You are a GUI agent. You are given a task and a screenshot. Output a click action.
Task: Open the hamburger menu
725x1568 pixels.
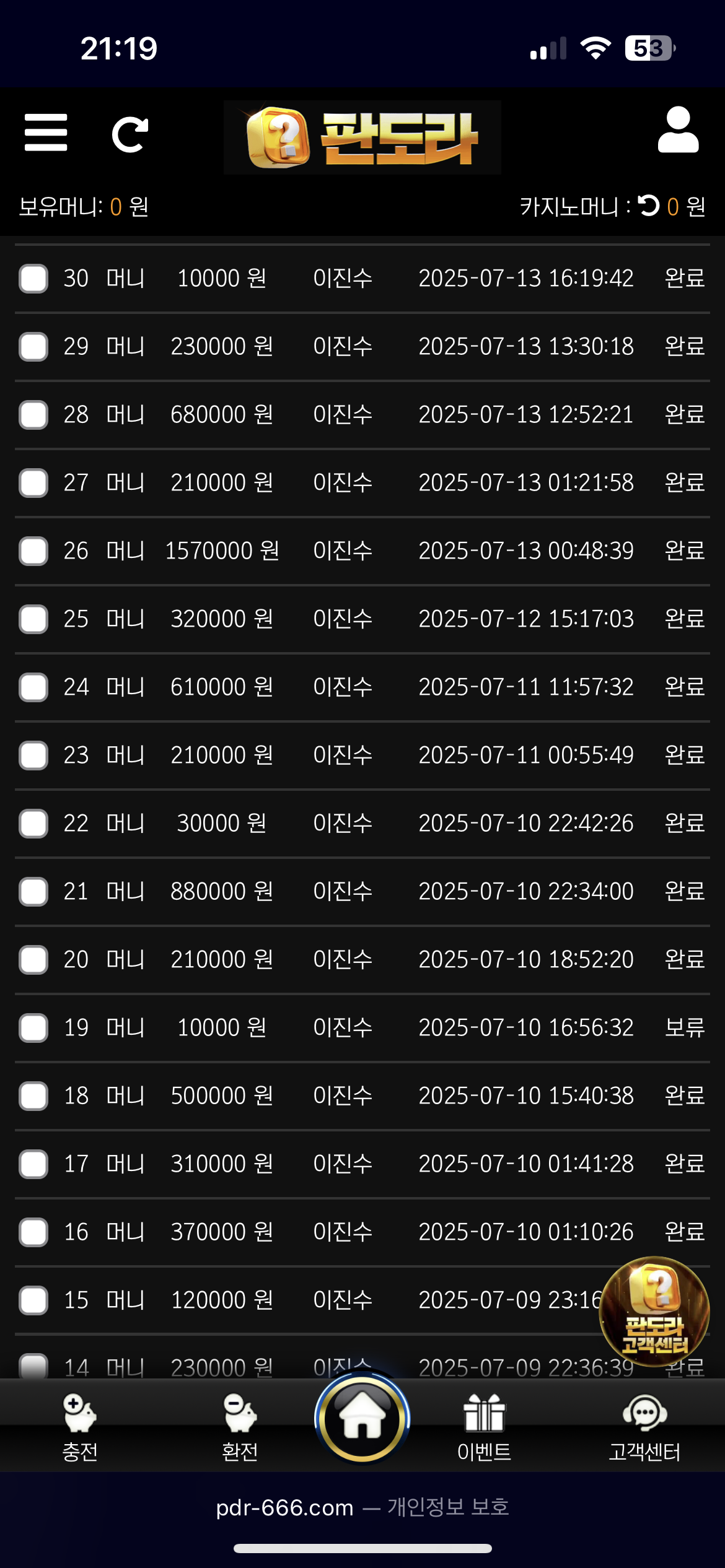point(46,133)
